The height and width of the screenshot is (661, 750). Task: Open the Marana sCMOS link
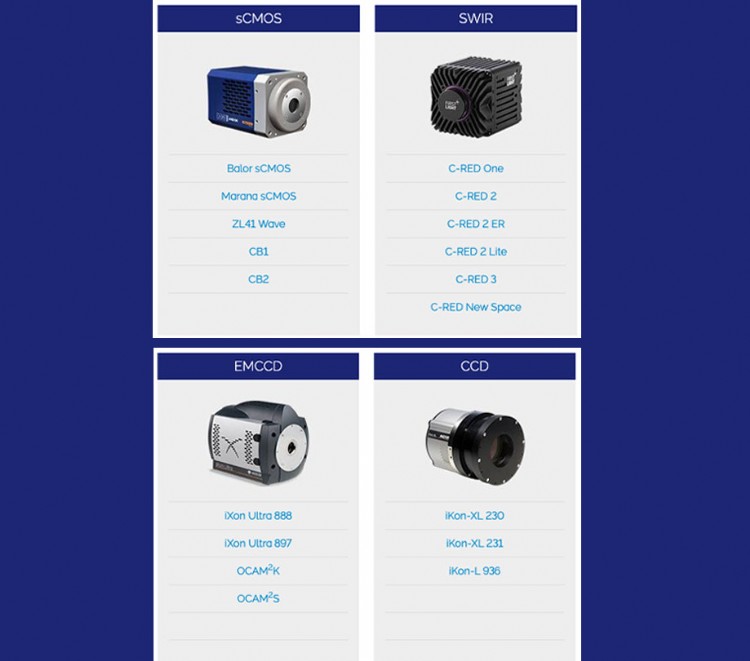tap(258, 196)
